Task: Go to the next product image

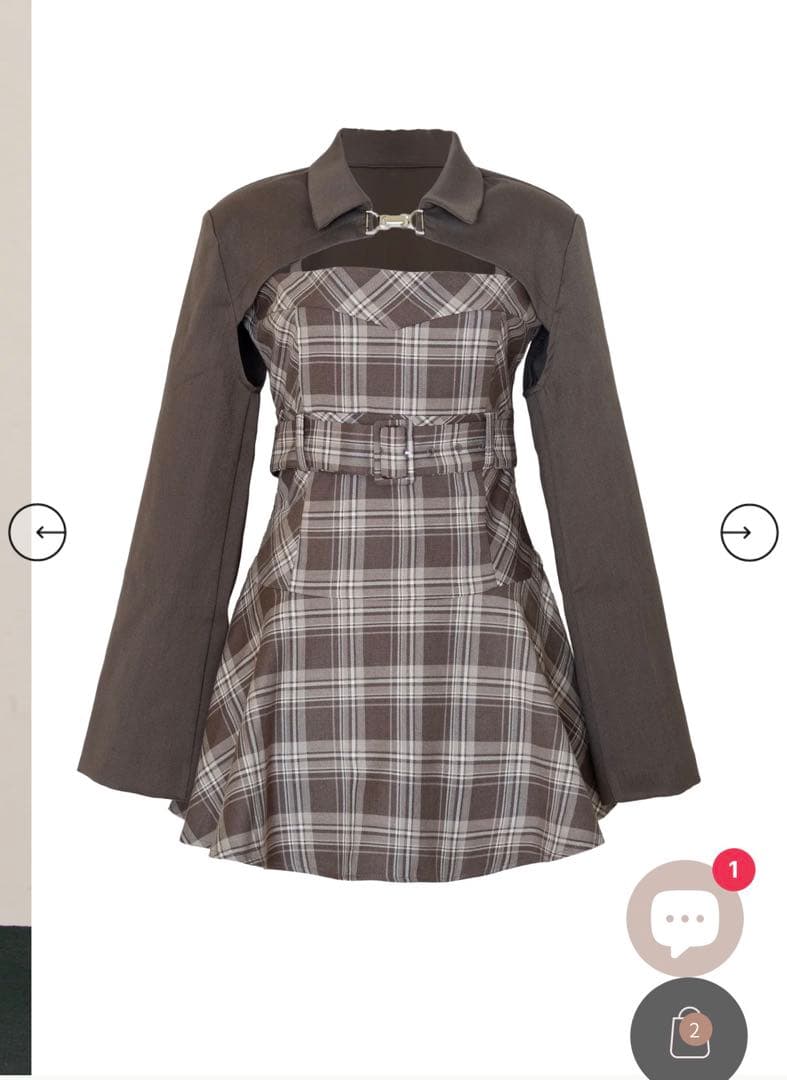Action: [x=749, y=532]
